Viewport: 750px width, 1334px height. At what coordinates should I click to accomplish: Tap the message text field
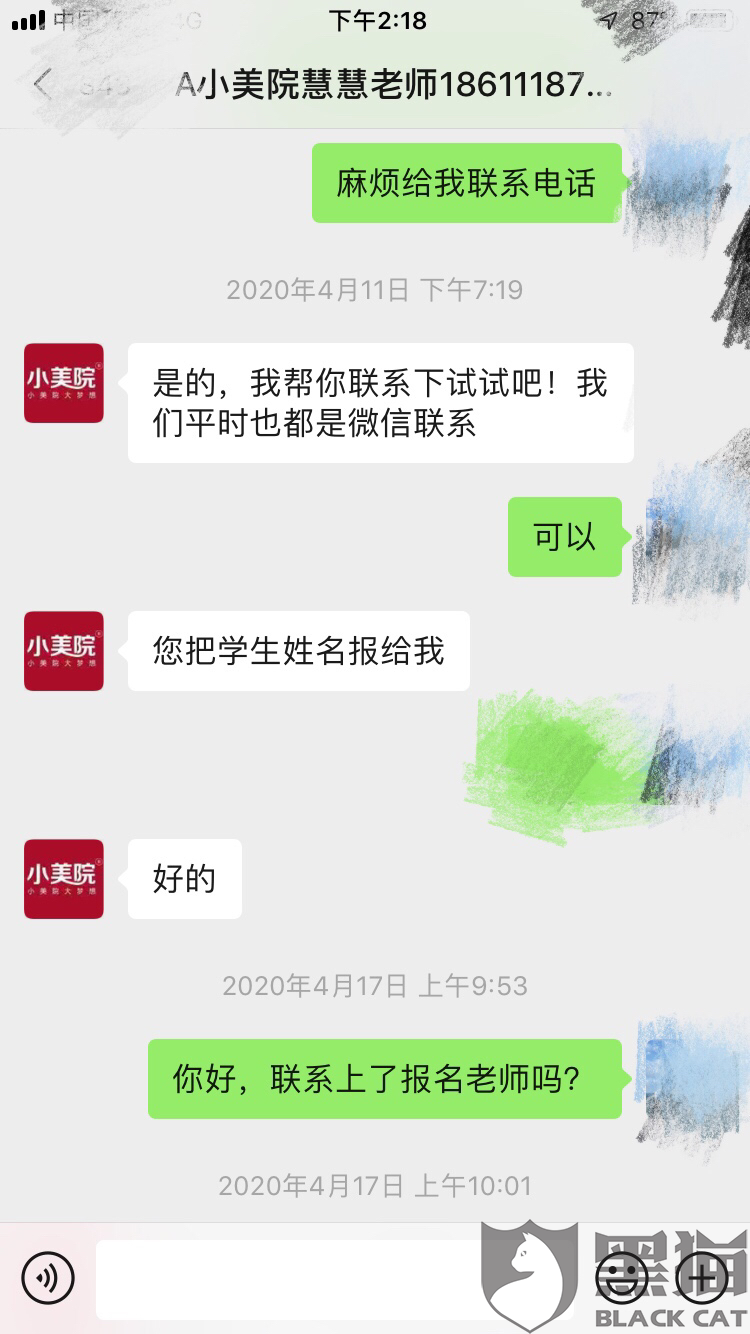click(336, 1278)
